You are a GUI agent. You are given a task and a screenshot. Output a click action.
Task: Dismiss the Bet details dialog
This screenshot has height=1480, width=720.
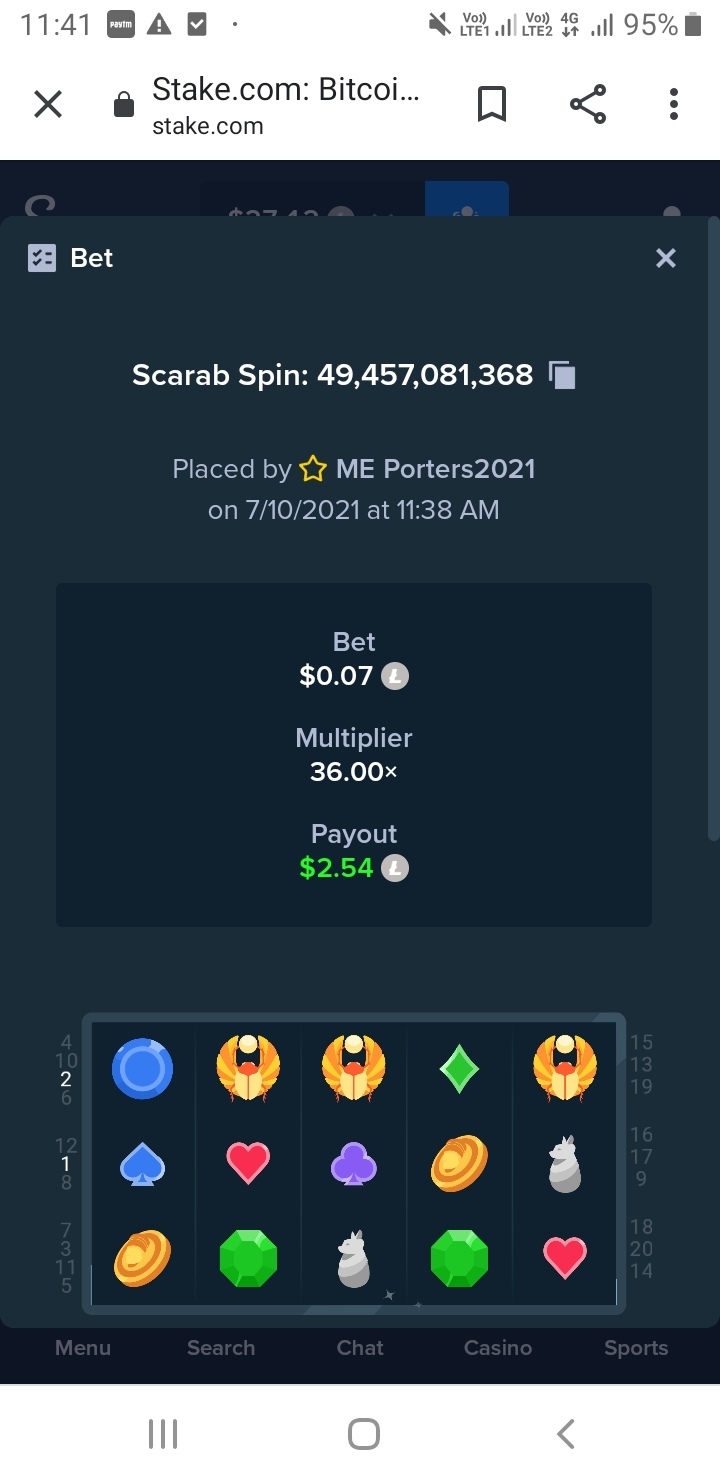665,258
